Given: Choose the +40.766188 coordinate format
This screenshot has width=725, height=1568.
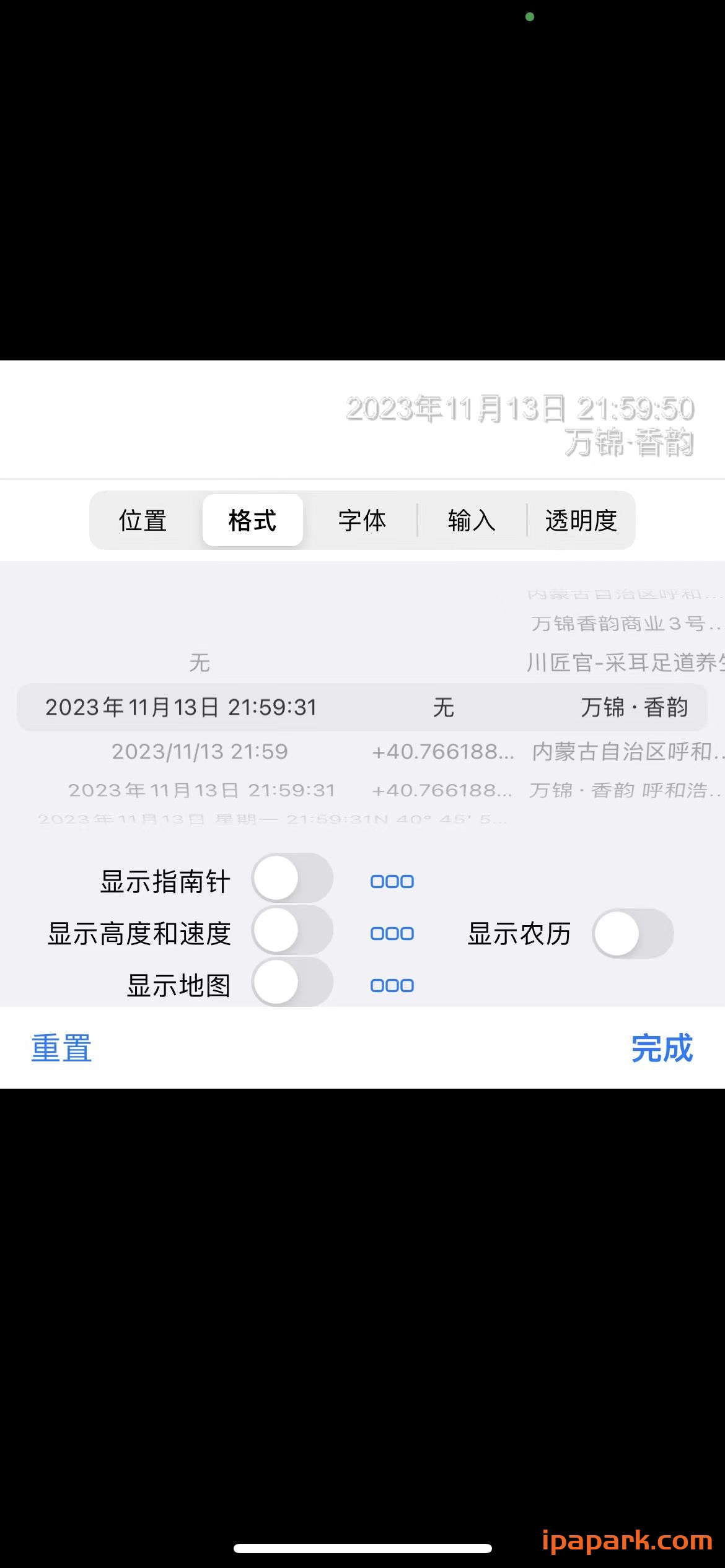Looking at the screenshot, I should pos(444,752).
